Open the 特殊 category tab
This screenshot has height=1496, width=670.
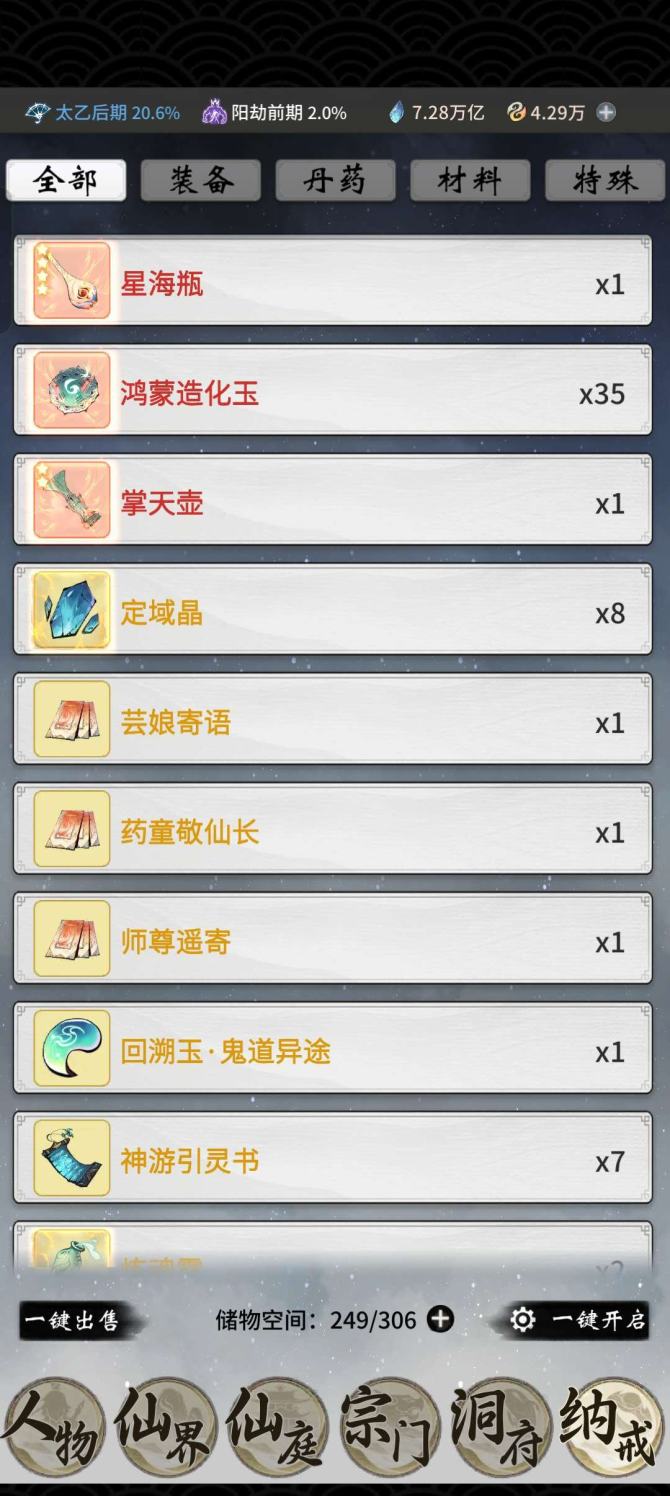point(605,180)
